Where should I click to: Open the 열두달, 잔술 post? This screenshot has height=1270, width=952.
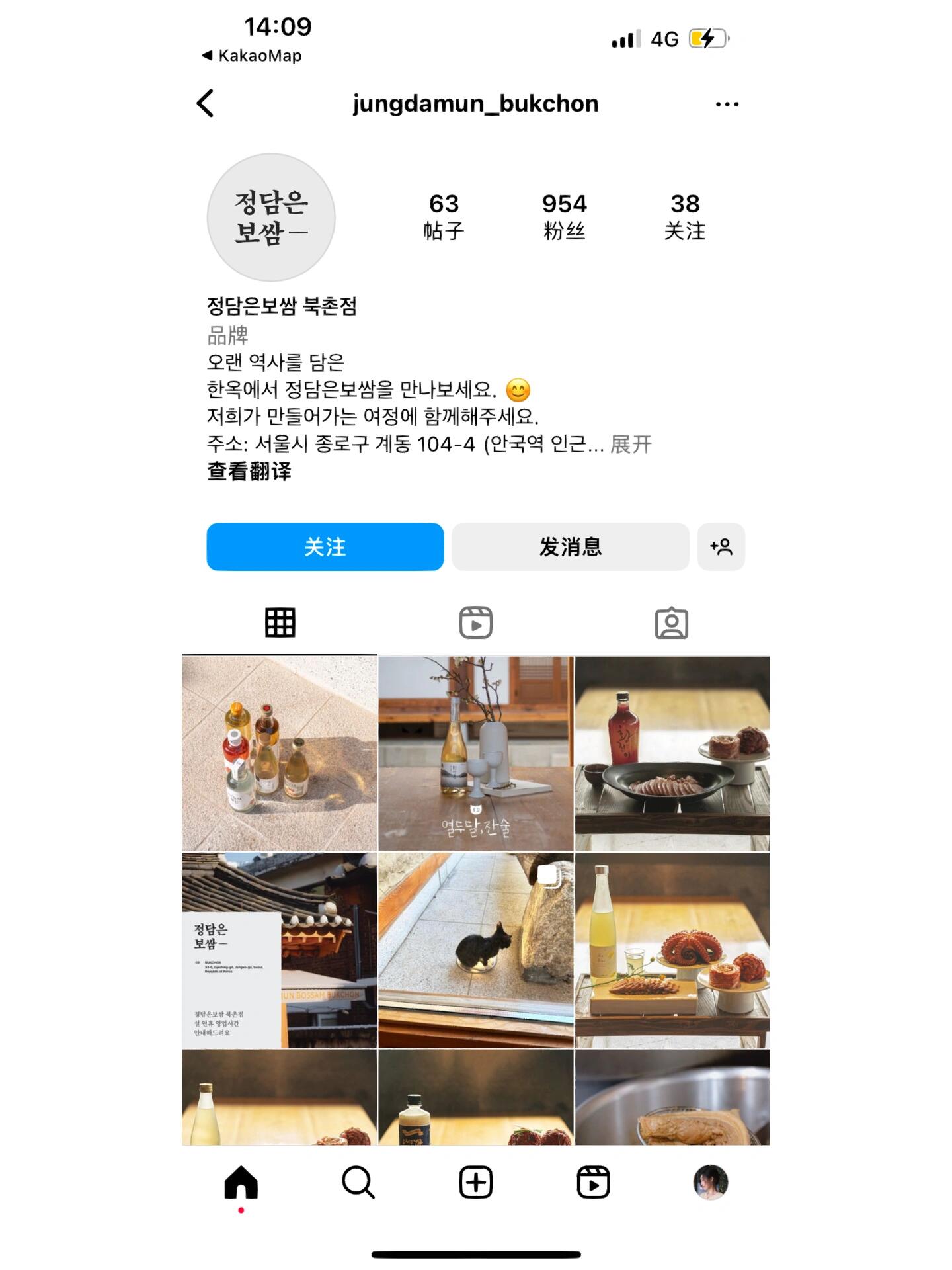coord(475,753)
